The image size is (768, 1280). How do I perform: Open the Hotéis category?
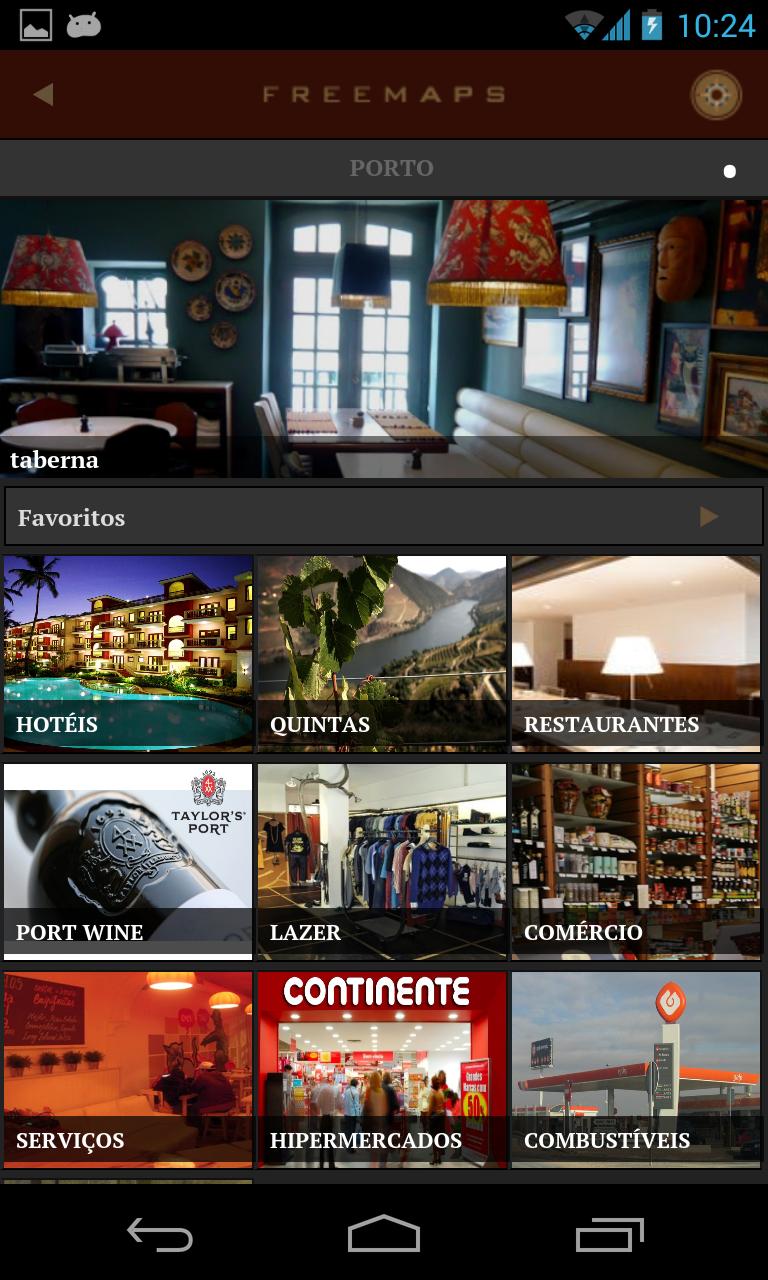tap(128, 654)
